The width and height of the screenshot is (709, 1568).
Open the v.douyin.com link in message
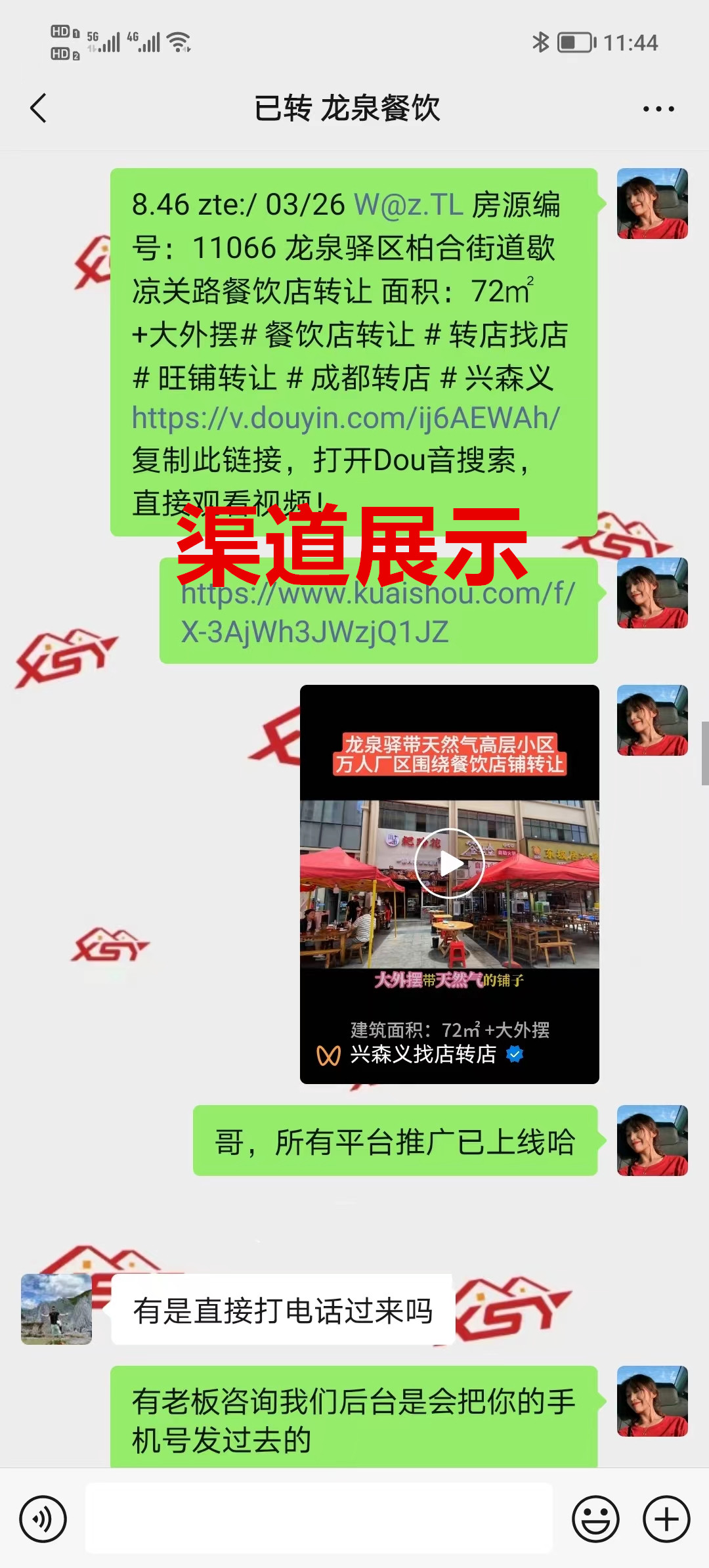click(x=345, y=418)
